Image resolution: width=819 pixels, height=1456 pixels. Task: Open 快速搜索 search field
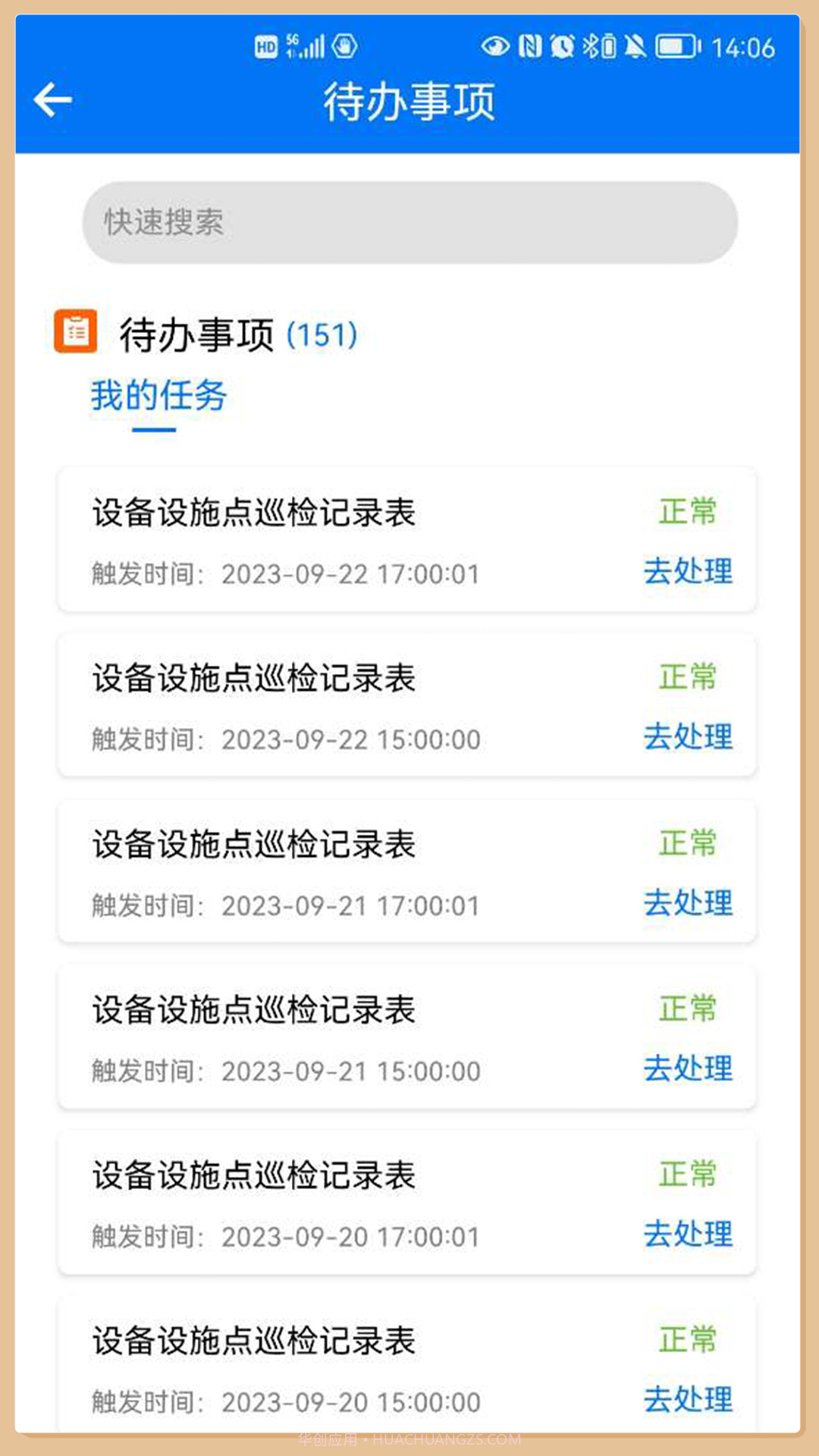click(x=409, y=221)
